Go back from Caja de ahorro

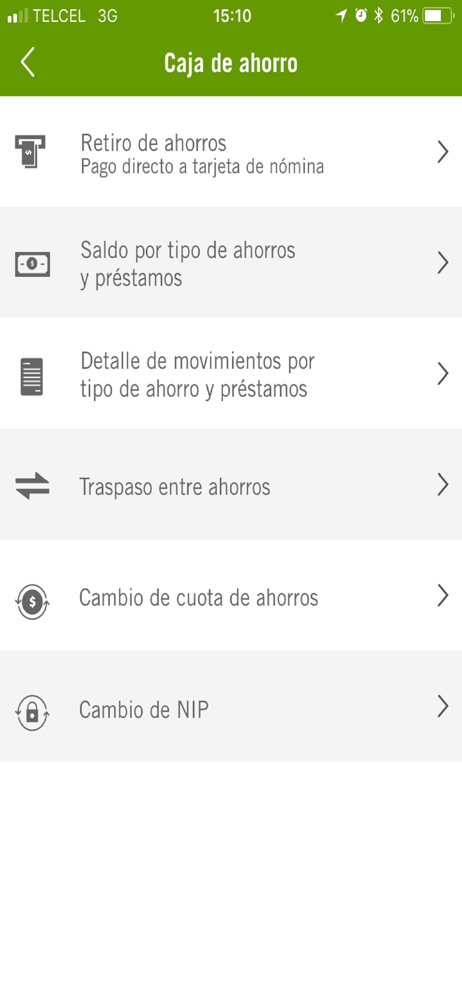[27, 62]
